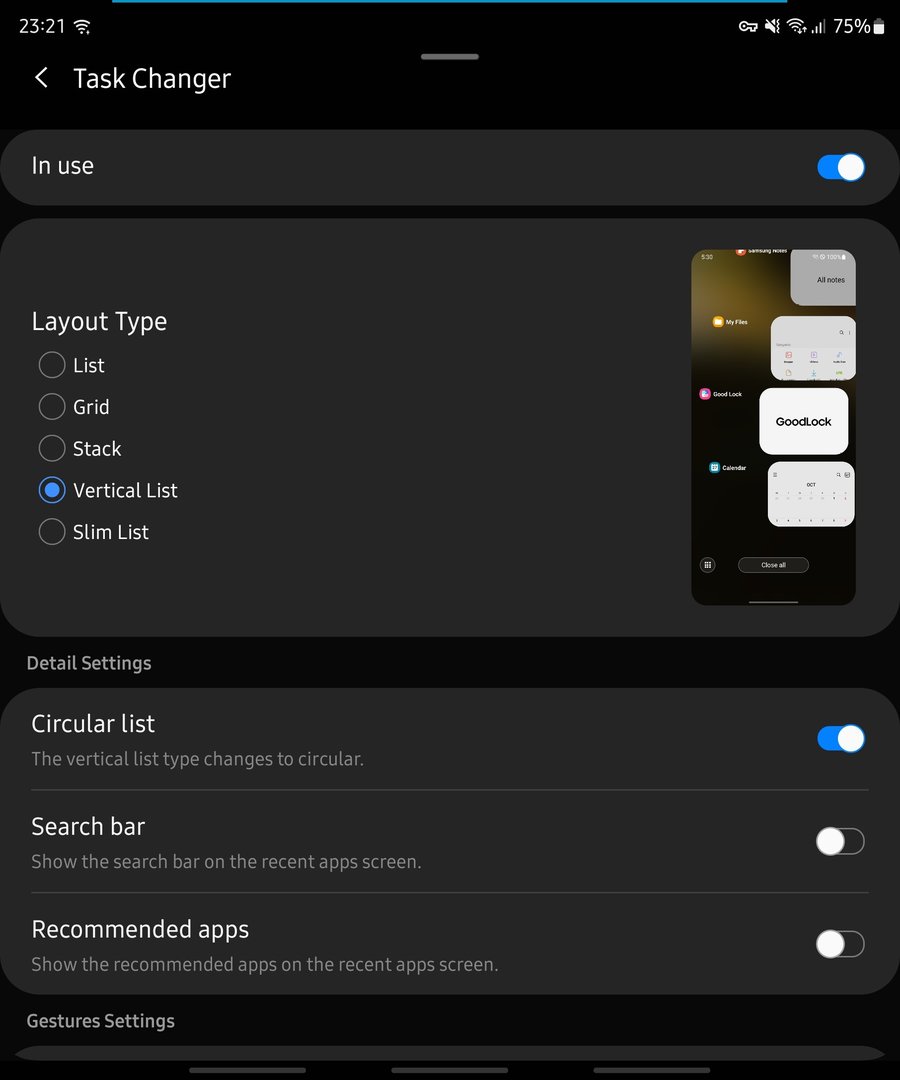
Task: Pick the Stack layout option
Action: tap(52, 448)
